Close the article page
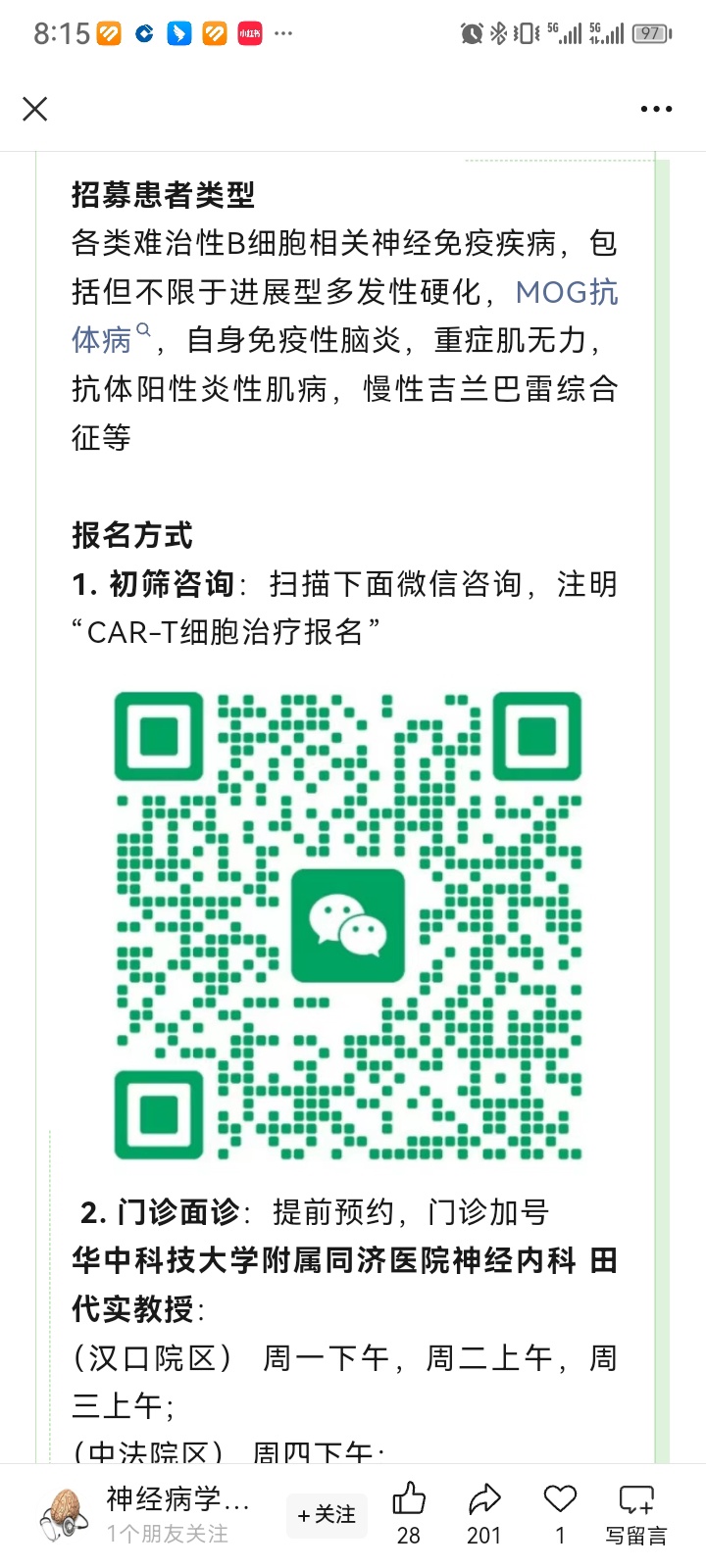706x1568 pixels. point(35,109)
